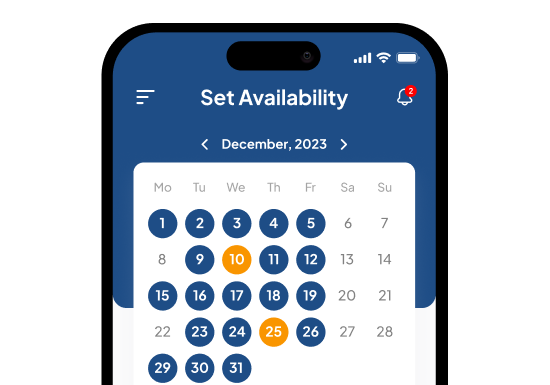Screen dimensions: 550x385
Task: Tap date 1 in the calendar
Action: coord(162,223)
